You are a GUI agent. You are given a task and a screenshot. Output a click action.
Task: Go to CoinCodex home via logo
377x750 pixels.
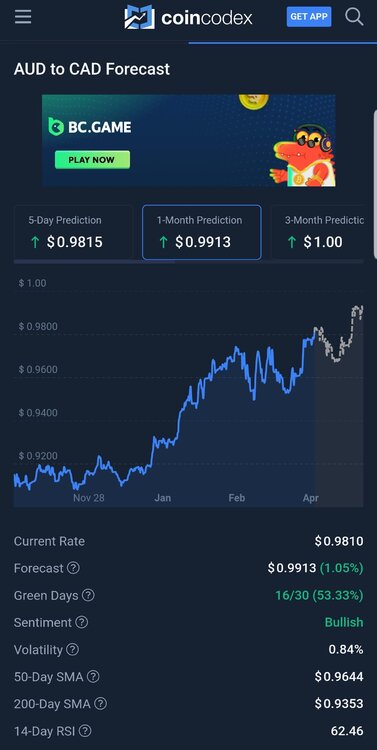(188, 17)
